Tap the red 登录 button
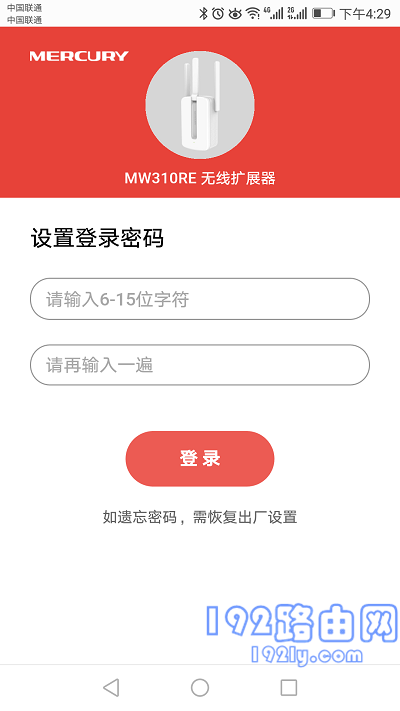Image resolution: width=400 pixels, height=711 pixels. [x=200, y=458]
